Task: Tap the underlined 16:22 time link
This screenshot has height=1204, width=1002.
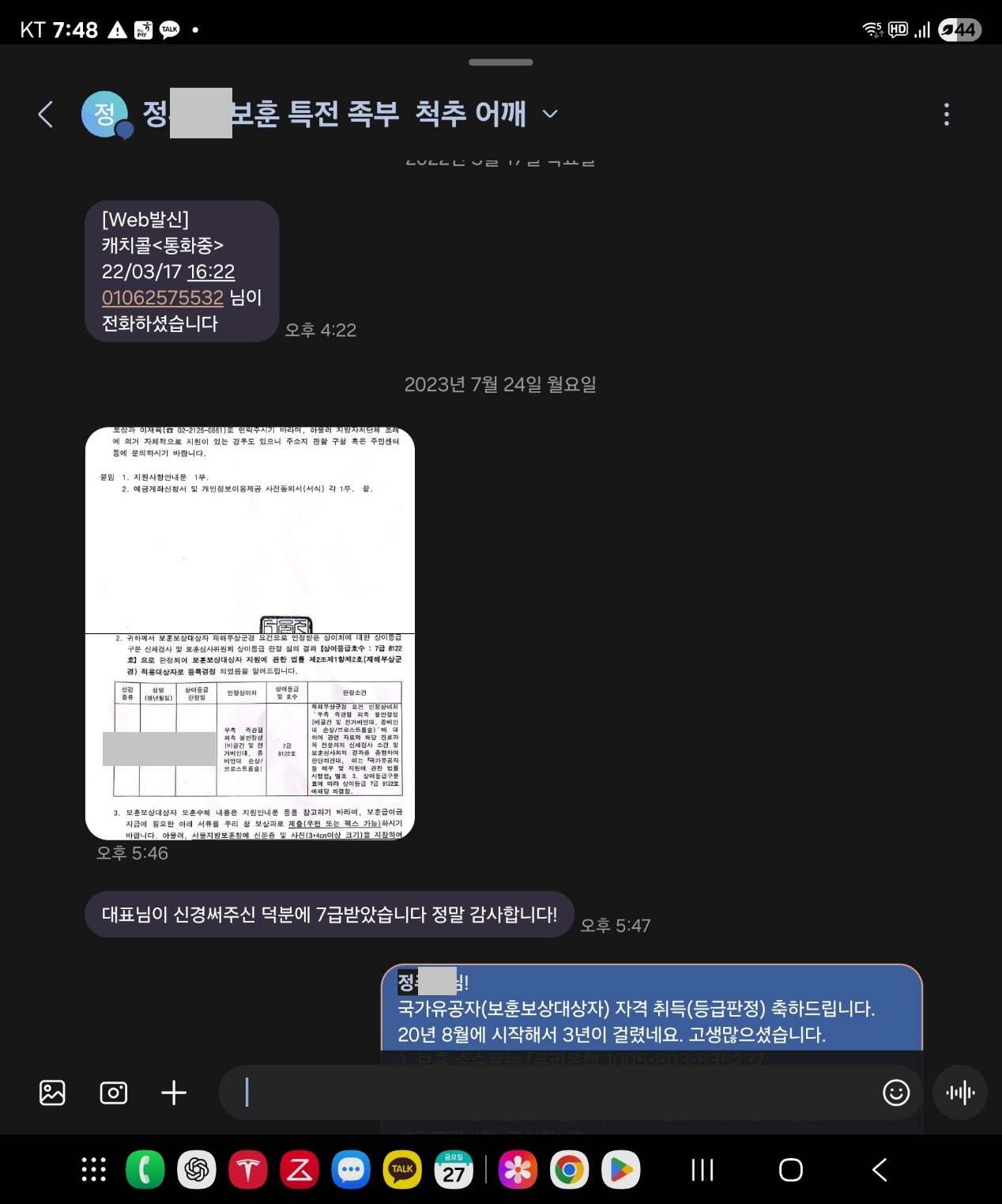Action: click(x=211, y=271)
